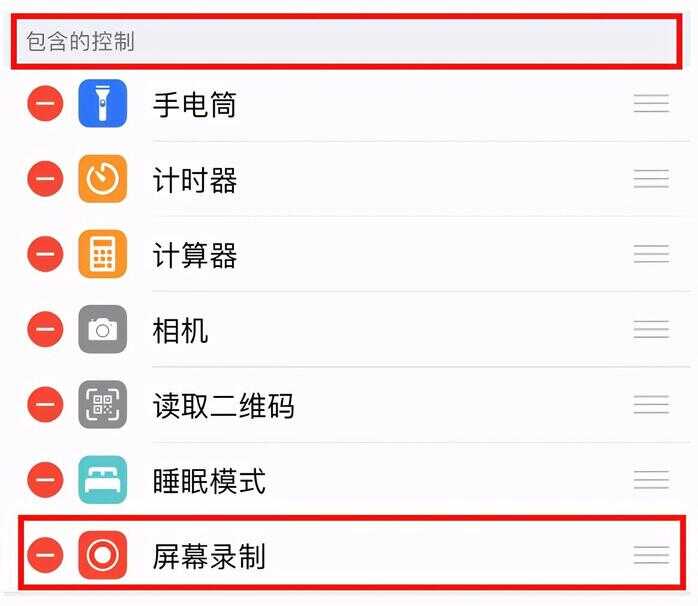This screenshot has width=698, height=606.
Task: Delete 读取二维码 using its red minus
Action: 45,404
